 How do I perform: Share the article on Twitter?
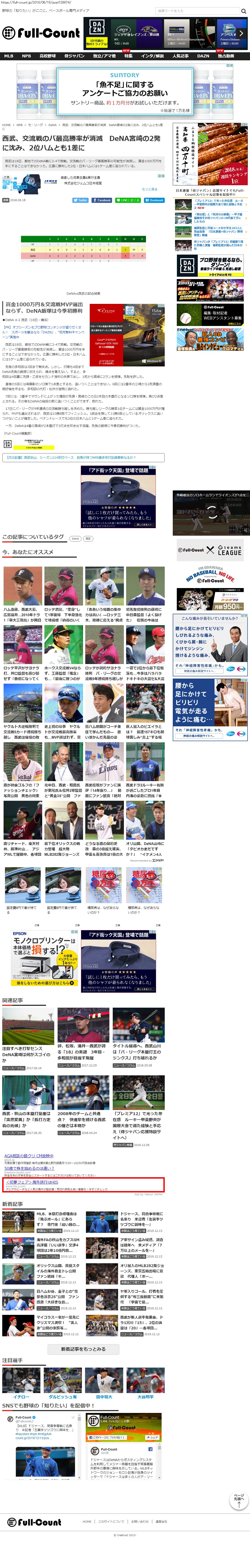pos(81,200)
